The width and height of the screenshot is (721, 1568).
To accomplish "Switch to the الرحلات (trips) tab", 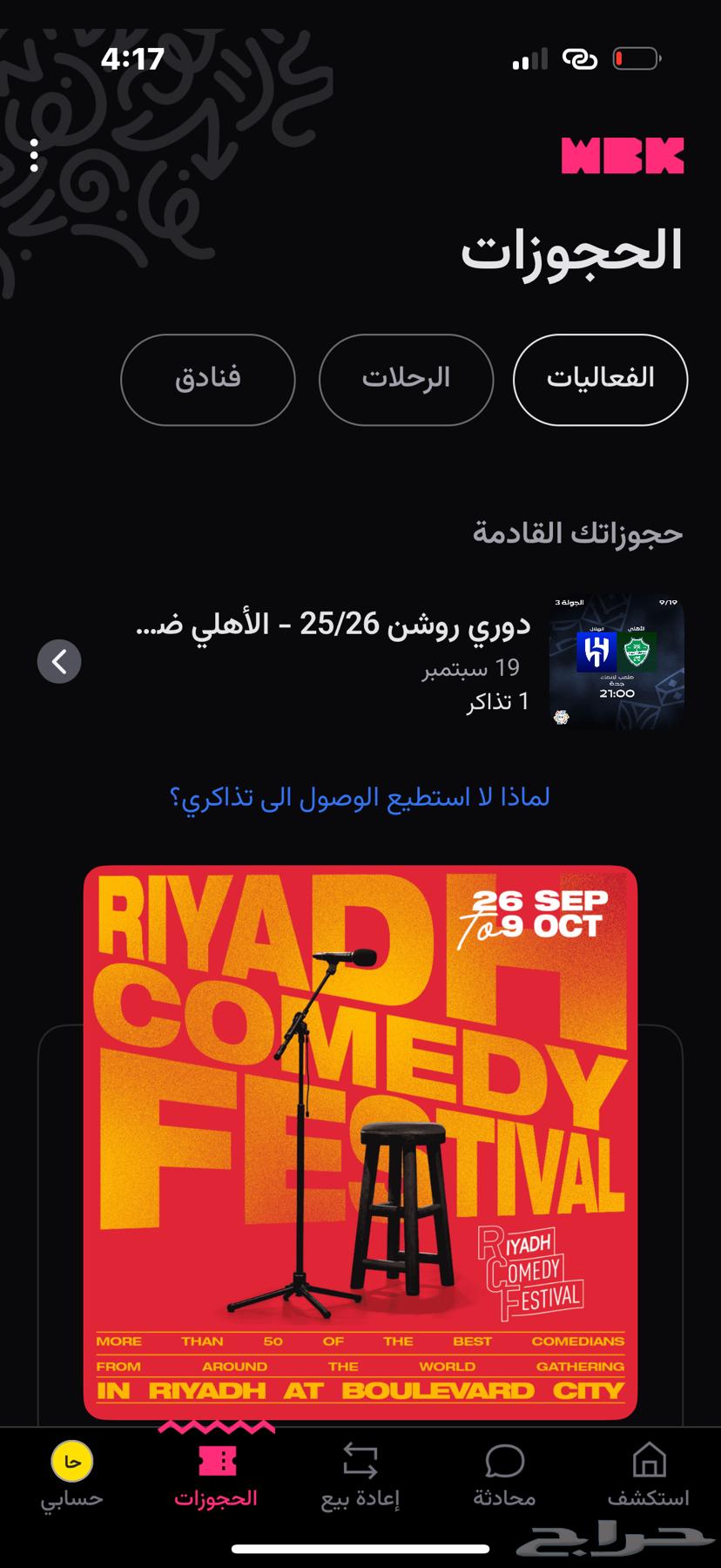I will (406, 380).
